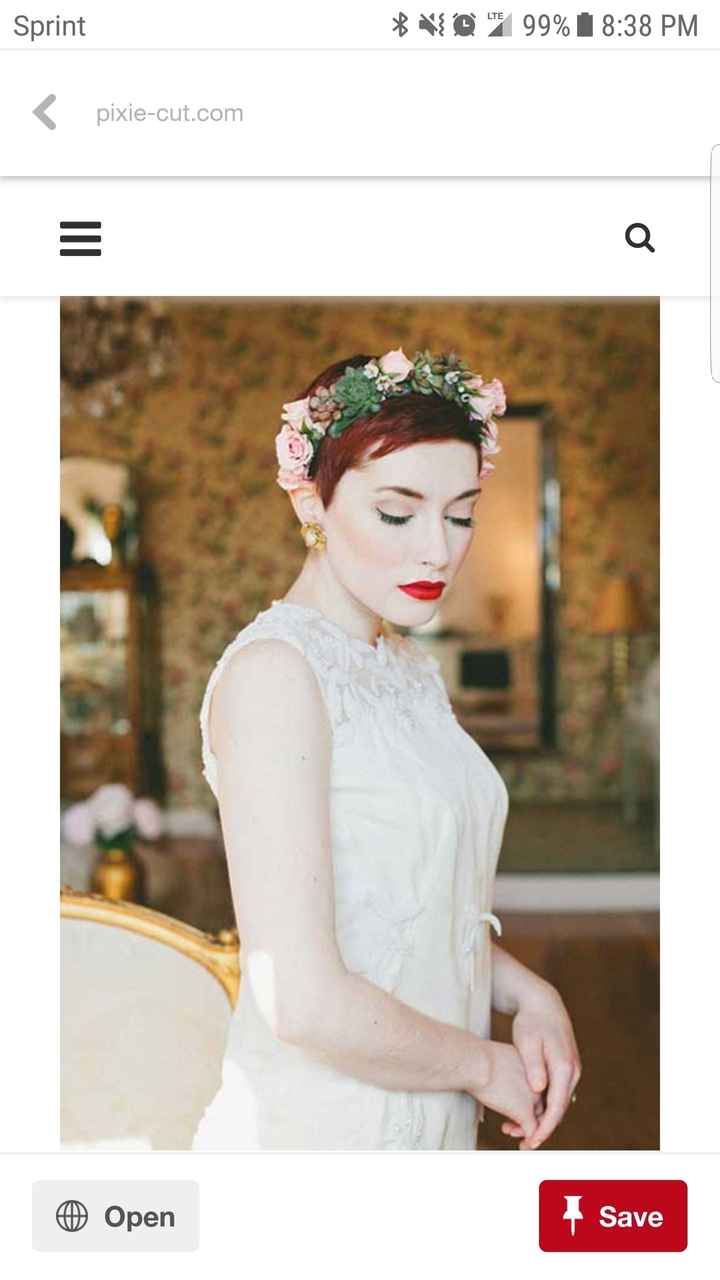Tap the search magnifier icon
The image size is (720, 1280).
coord(639,238)
